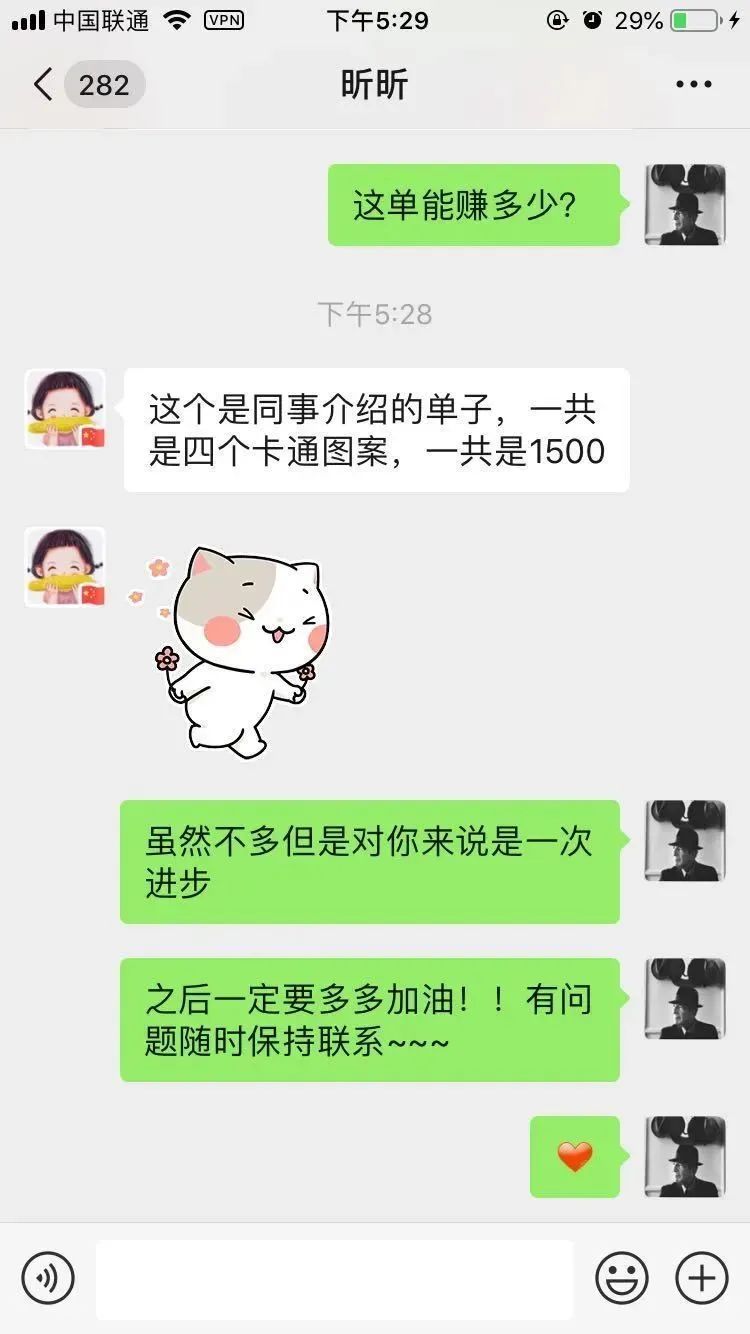The height and width of the screenshot is (1334, 750).
Task: Tap the message text field
Action: tap(335, 1278)
